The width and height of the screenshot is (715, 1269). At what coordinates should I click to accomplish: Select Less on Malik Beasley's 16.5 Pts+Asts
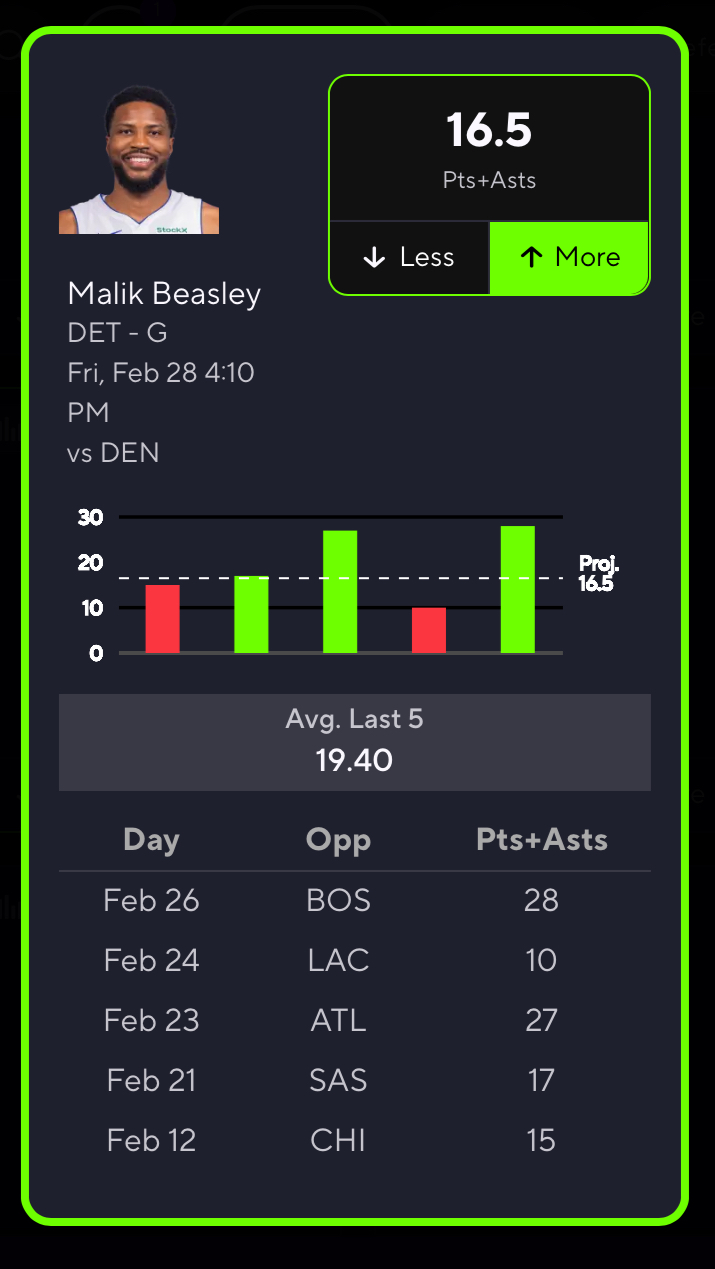tap(409, 258)
